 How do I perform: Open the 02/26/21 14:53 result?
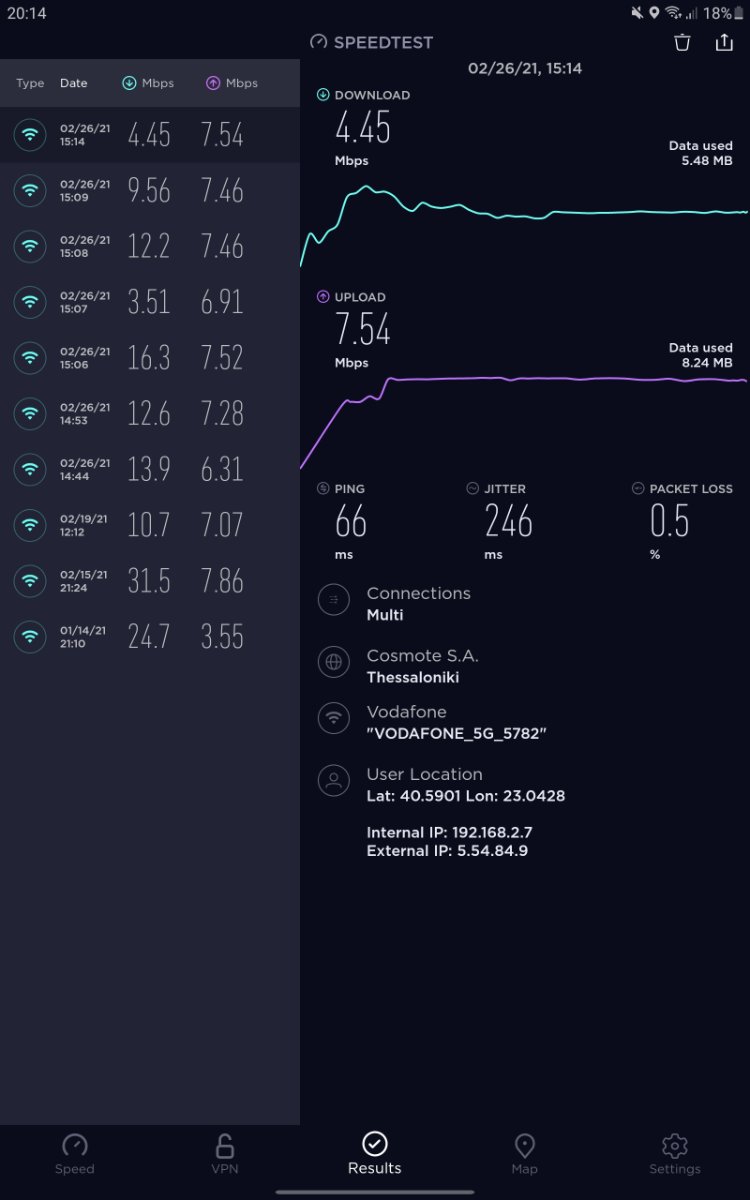coord(150,414)
